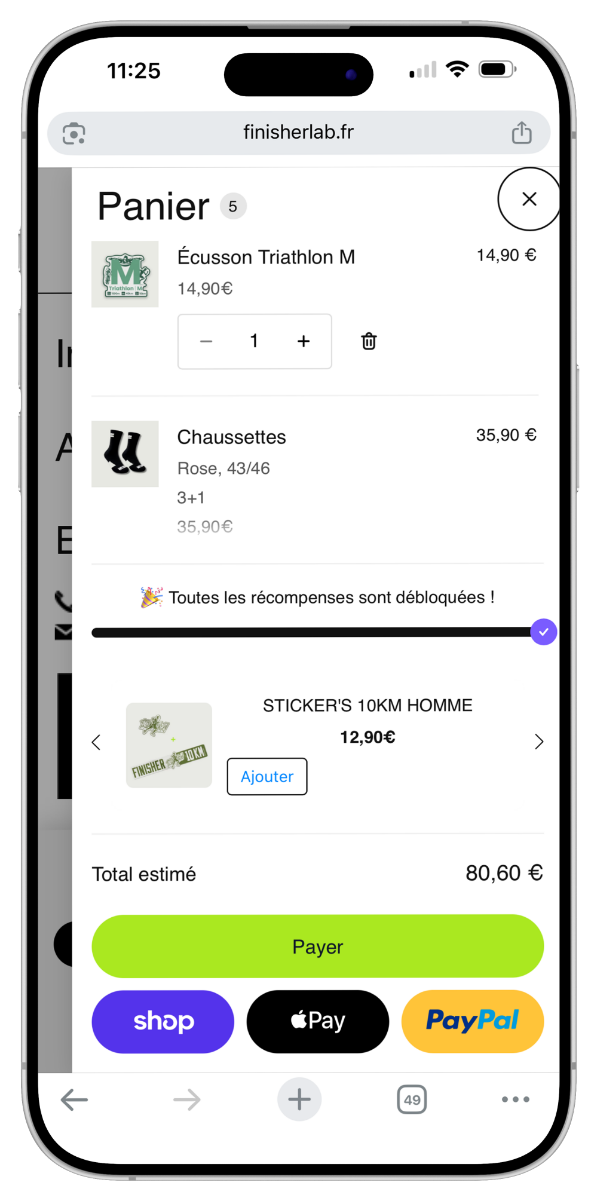Close the Panier cart drawer
The image size is (600, 1200).
tap(529, 199)
